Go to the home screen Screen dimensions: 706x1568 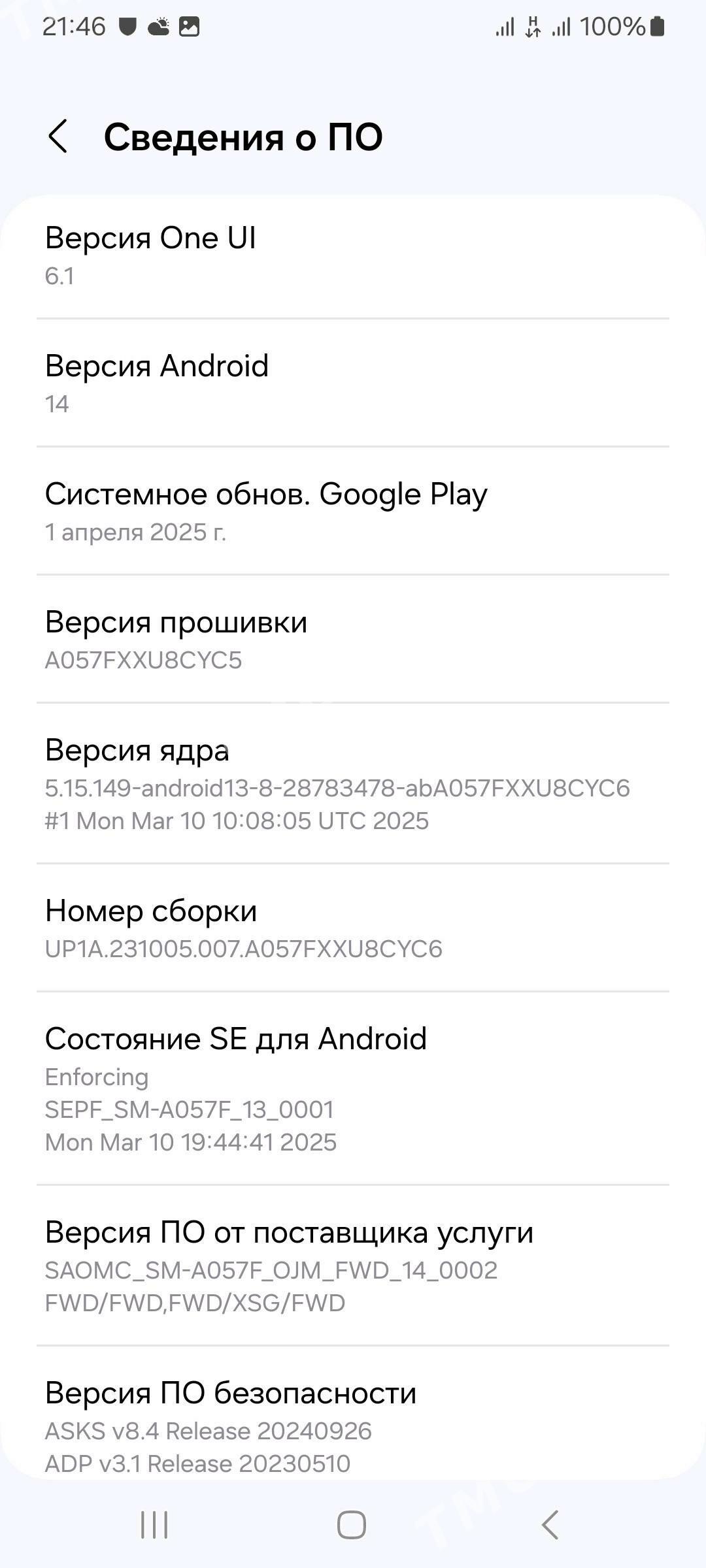point(352,1525)
